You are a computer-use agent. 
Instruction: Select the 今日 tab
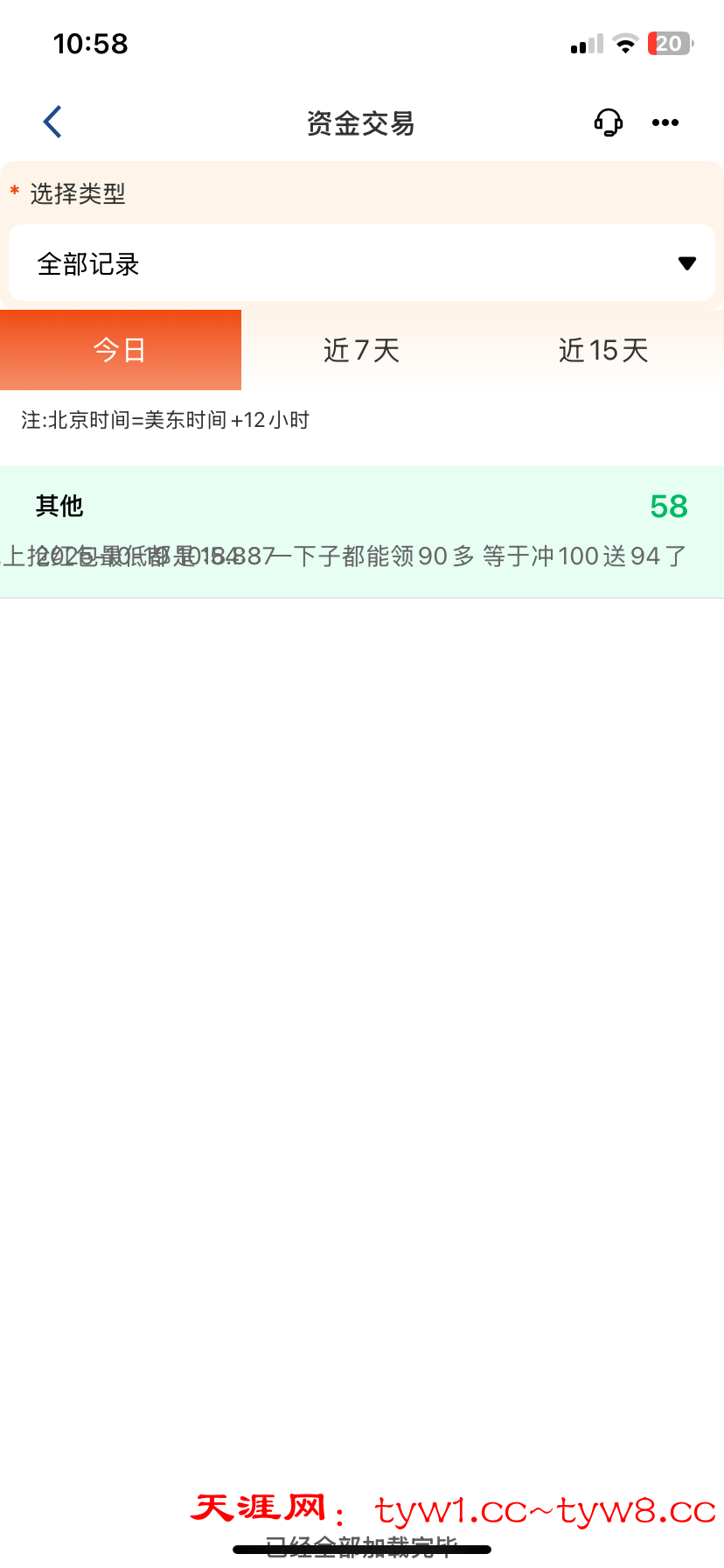pos(121,350)
